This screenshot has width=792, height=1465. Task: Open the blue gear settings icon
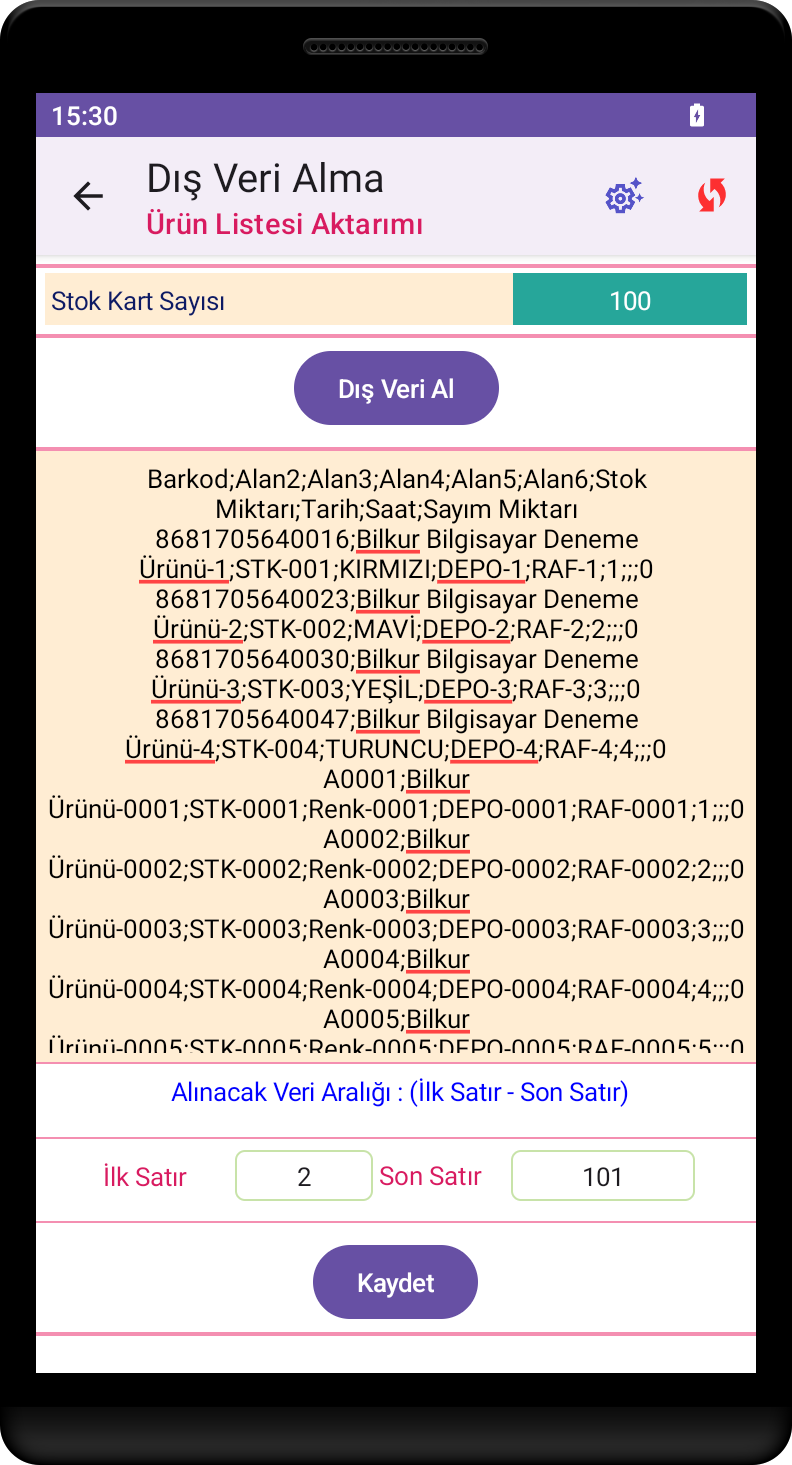pos(623,196)
